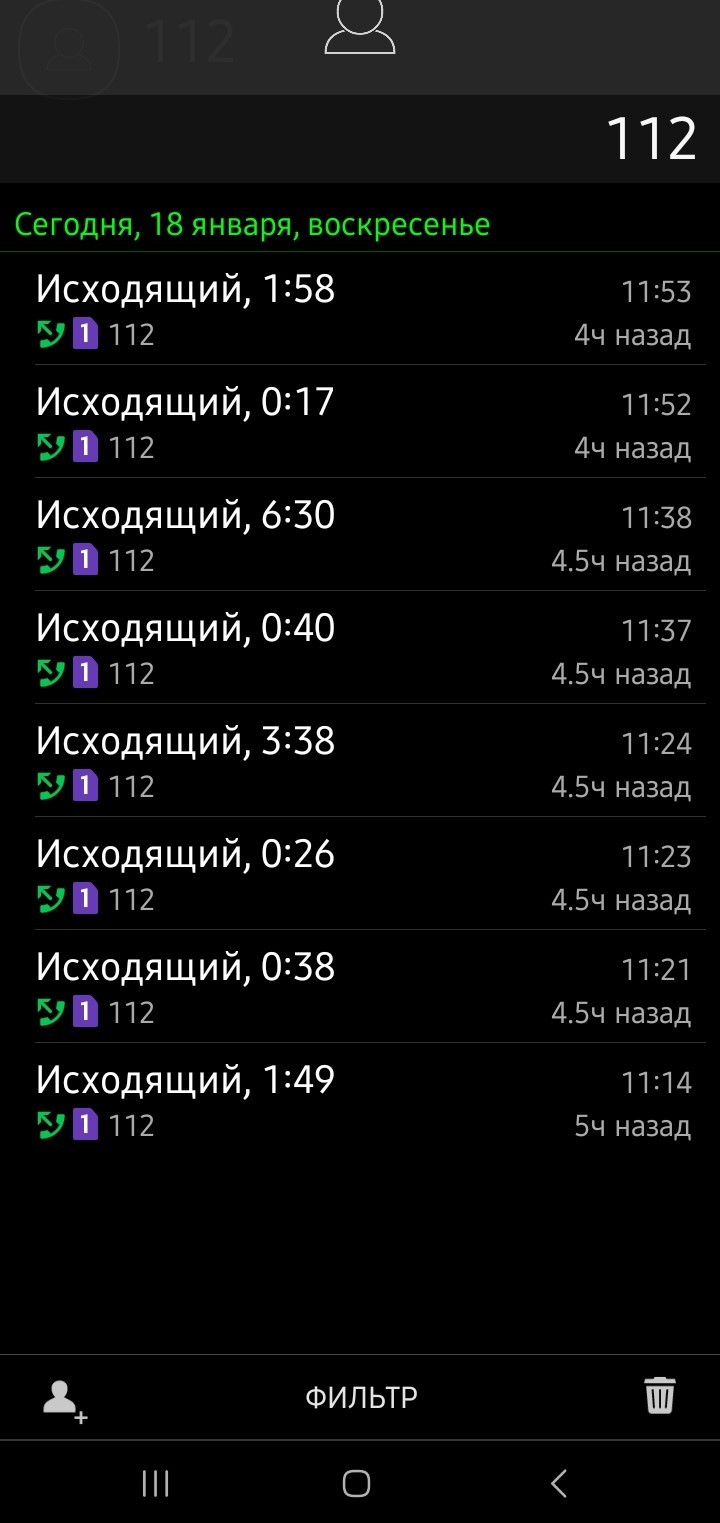This screenshot has height=1523, width=720.
Task: Open the outgoing call entry from 11:53
Action: point(360,309)
